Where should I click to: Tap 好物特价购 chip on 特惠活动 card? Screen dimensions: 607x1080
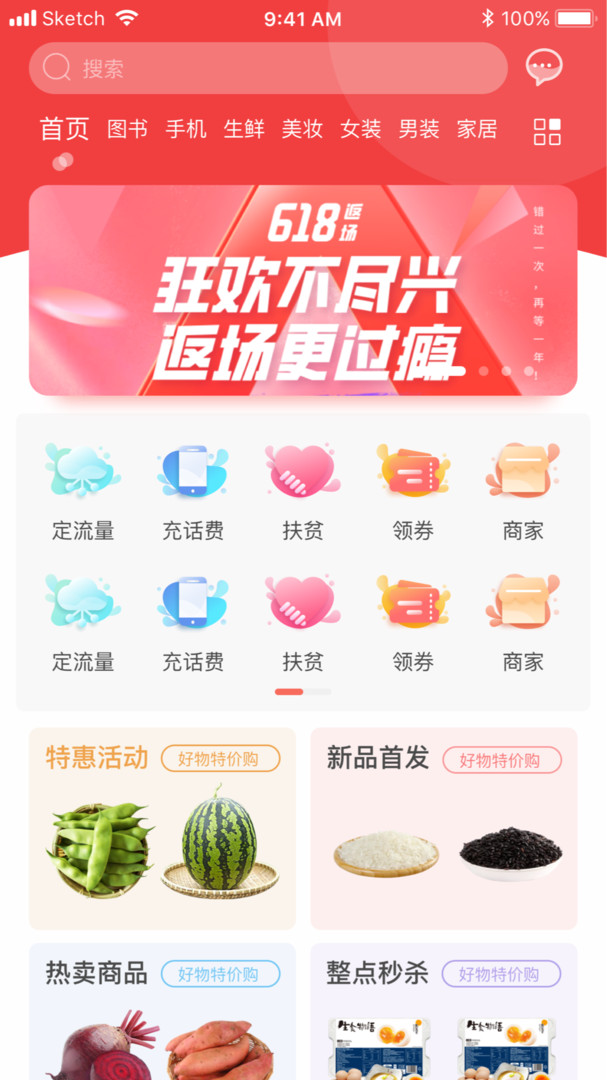pyautogui.click(x=221, y=759)
